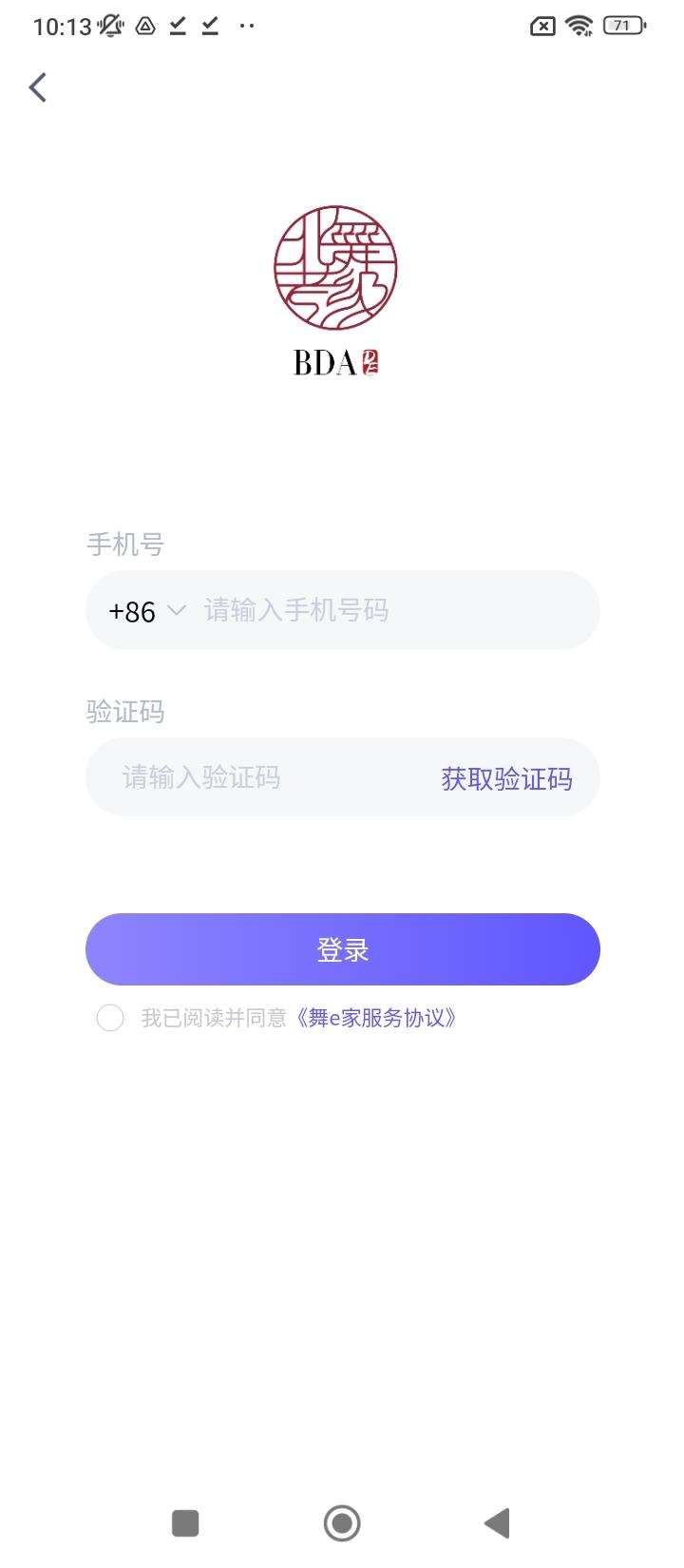
Task: Tap the Wi-Fi signal indicator
Action: [x=579, y=26]
